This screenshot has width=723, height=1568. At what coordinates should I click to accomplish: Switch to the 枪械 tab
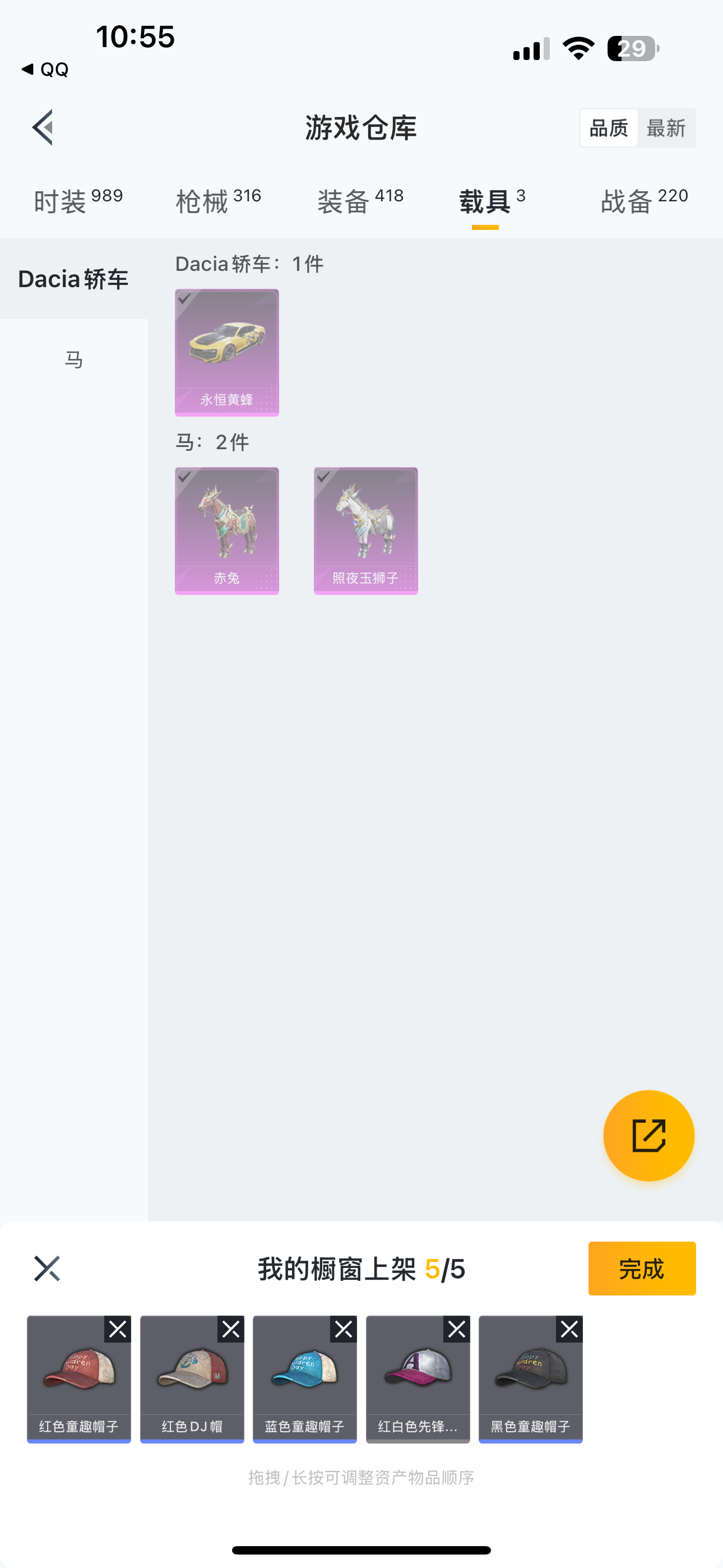click(x=219, y=200)
